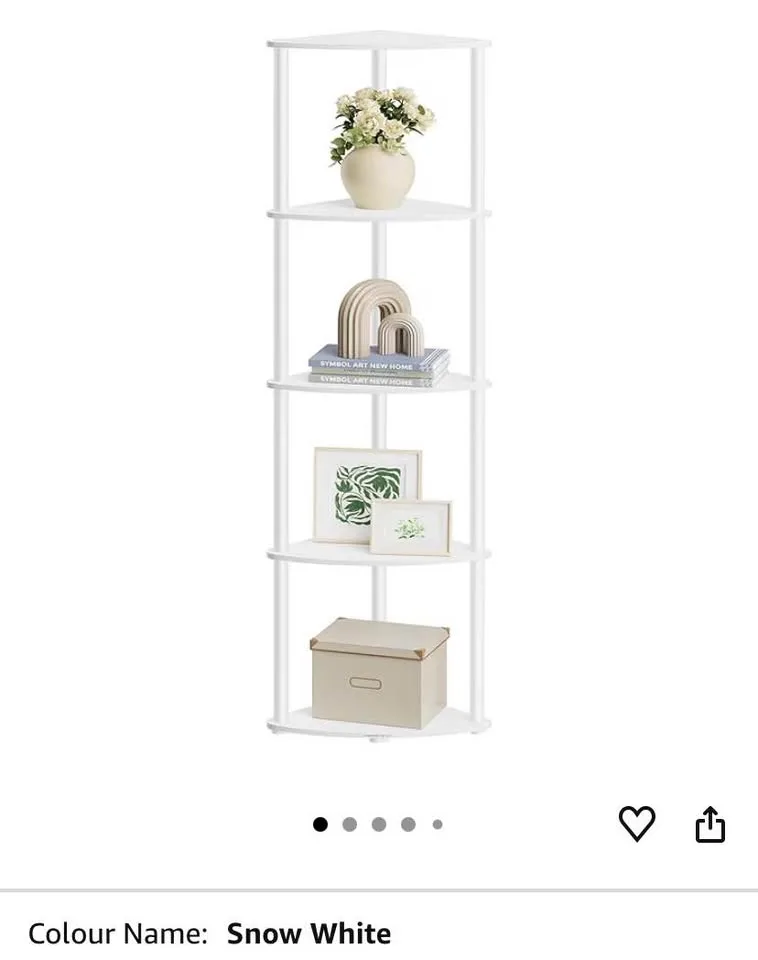Select the first carousel indicator dot
This screenshot has width=758, height=960.
[320, 825]
